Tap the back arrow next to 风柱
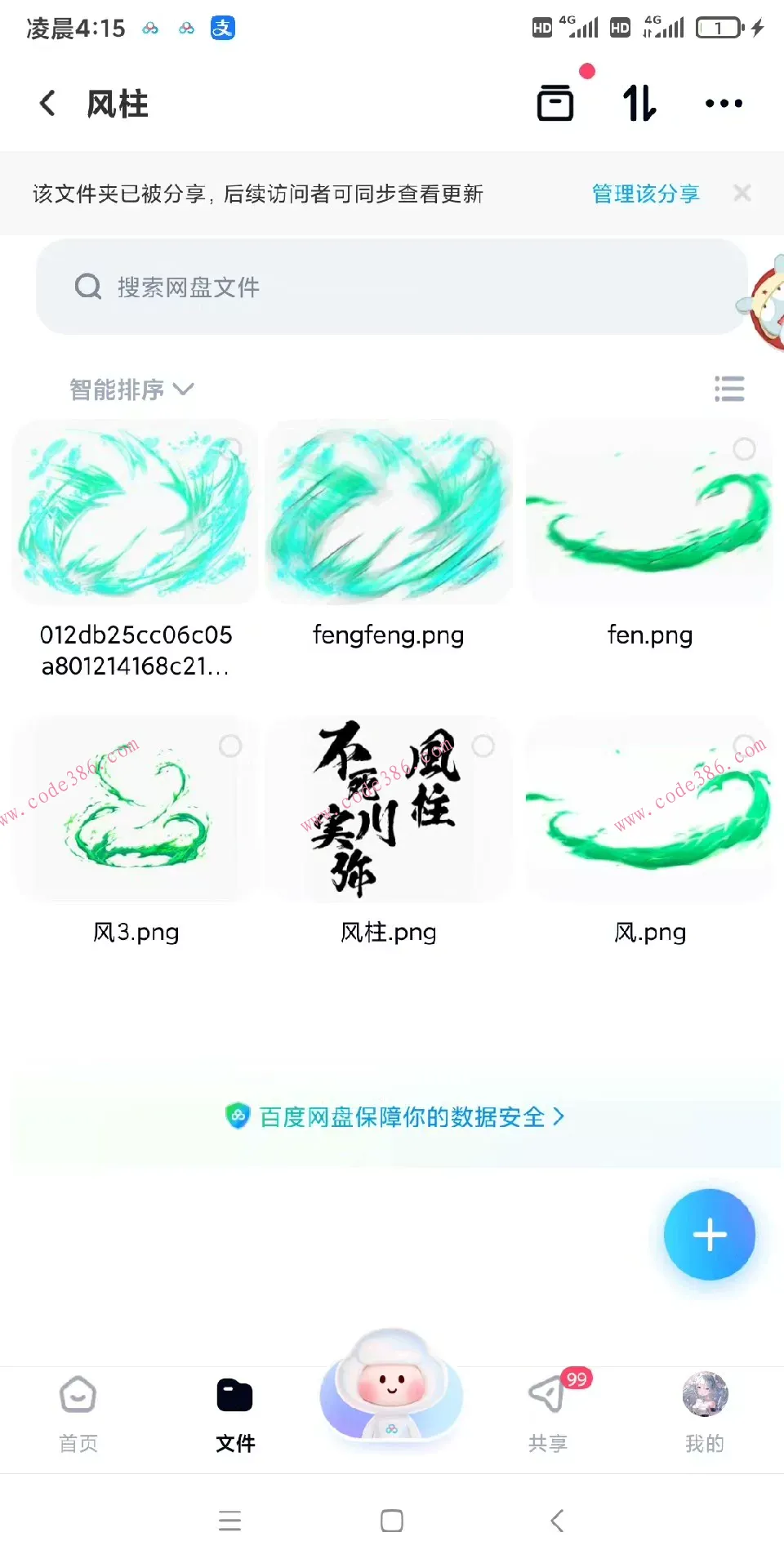The width and height of the screenshot is (784, 1568). click(x=47, y=102)
